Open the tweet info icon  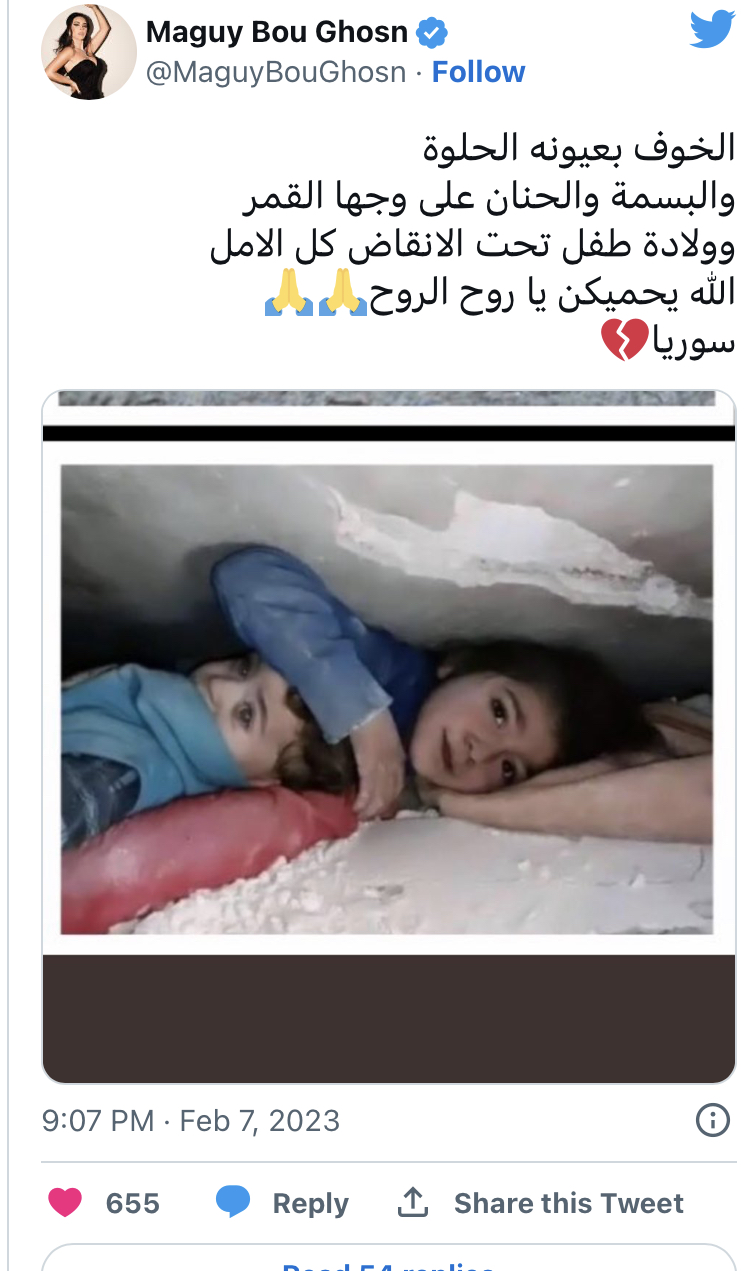click(x=712, y=1119)
